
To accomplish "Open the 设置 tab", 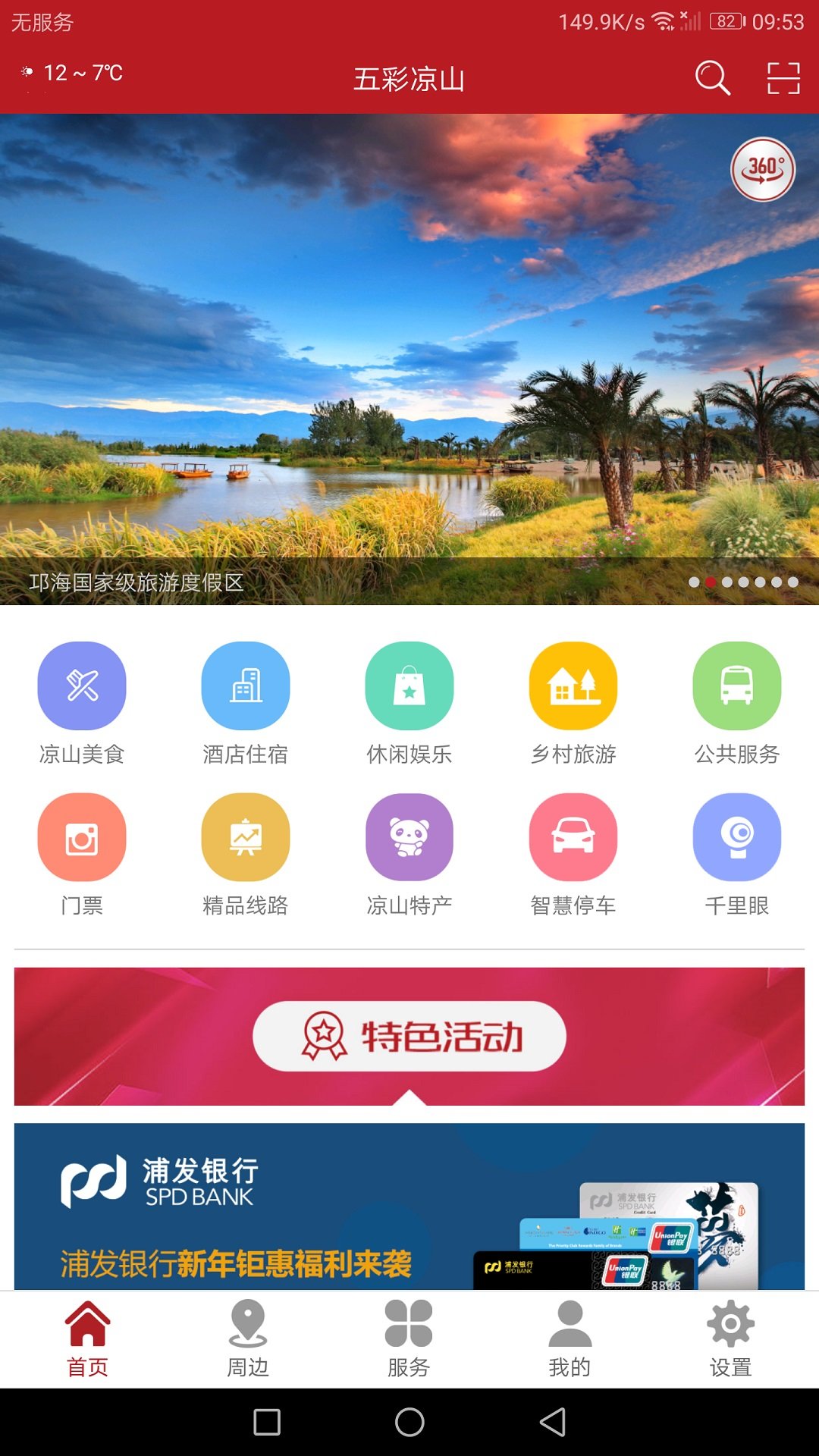I will (x=731, y=1339).
